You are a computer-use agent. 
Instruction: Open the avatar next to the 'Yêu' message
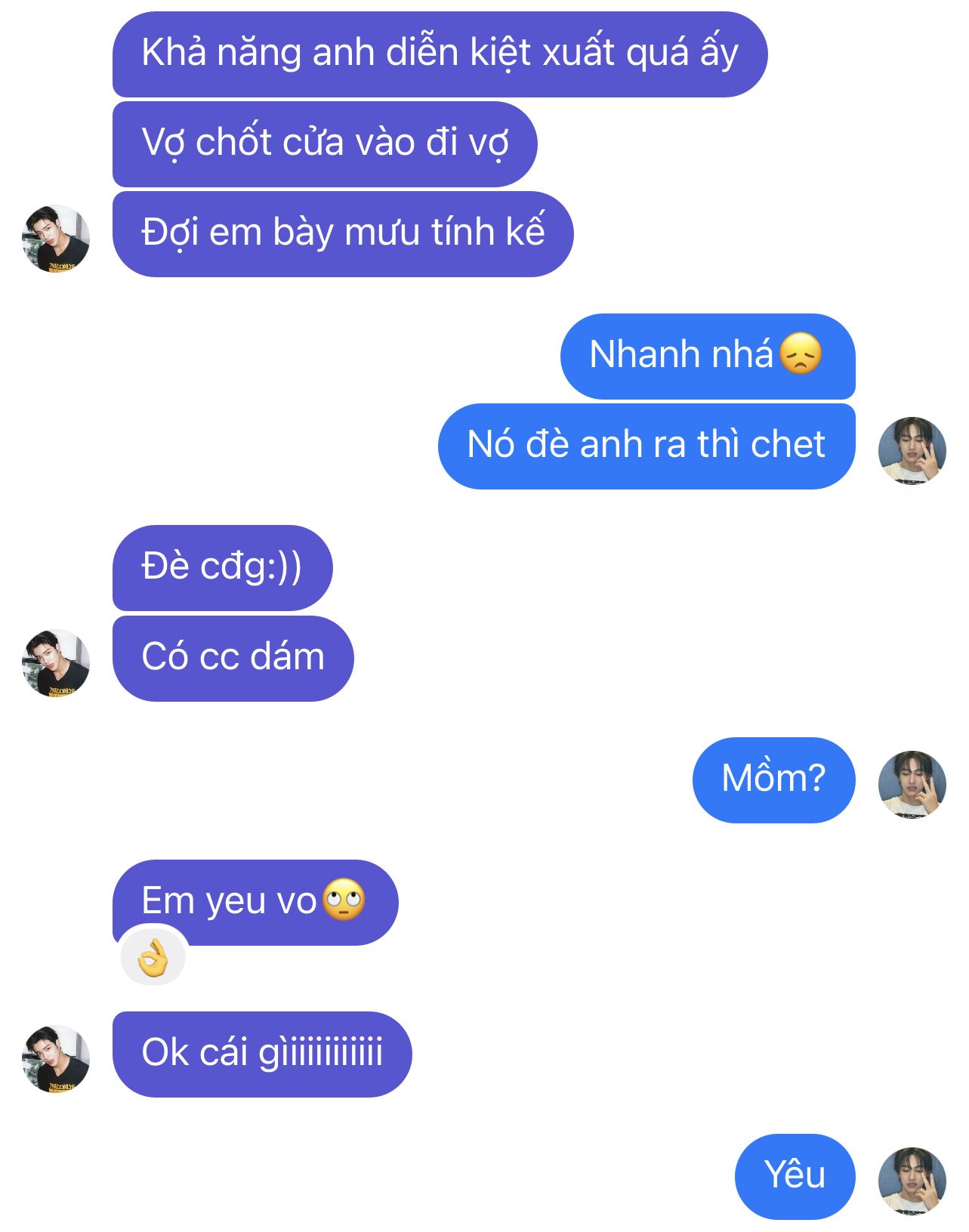(912, 1181)
